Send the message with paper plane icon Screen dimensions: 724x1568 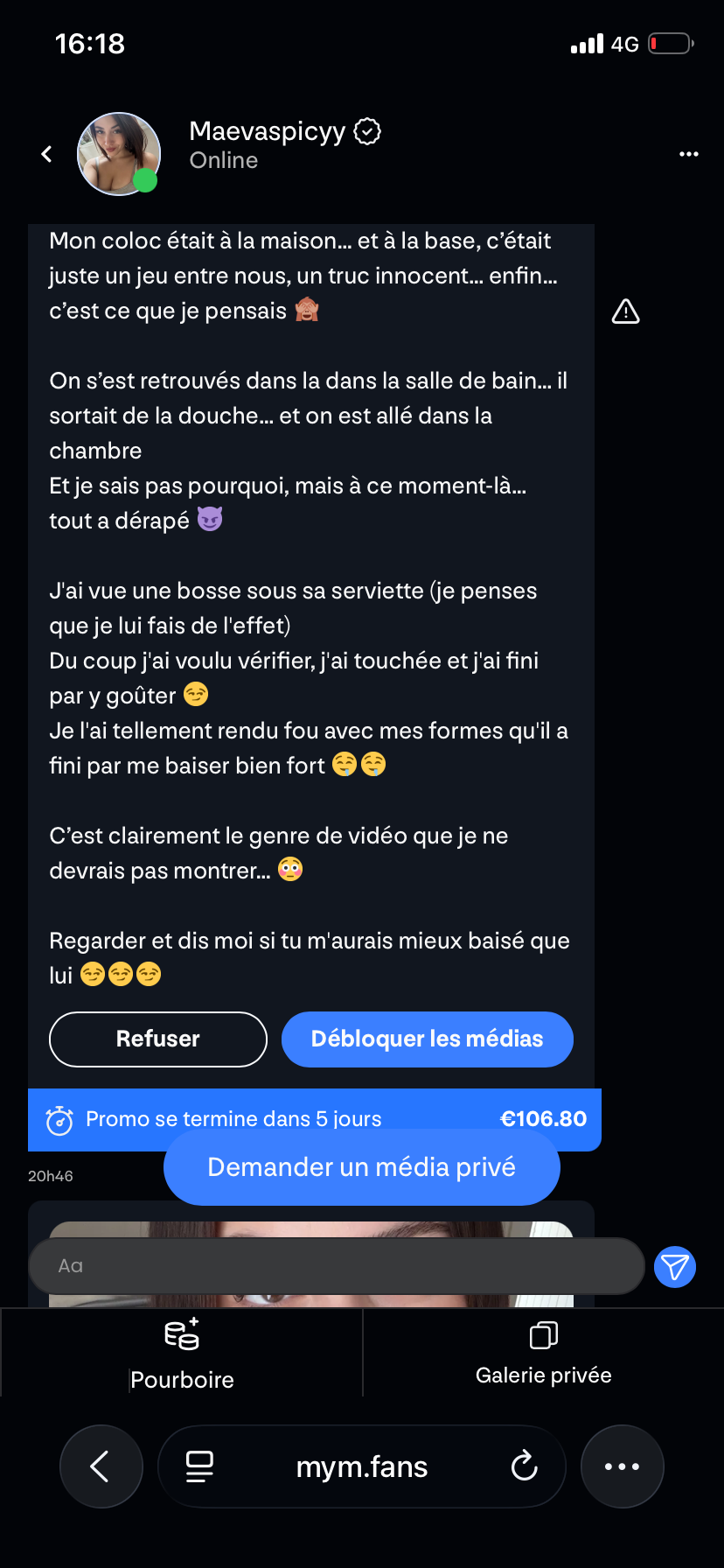675,1266
